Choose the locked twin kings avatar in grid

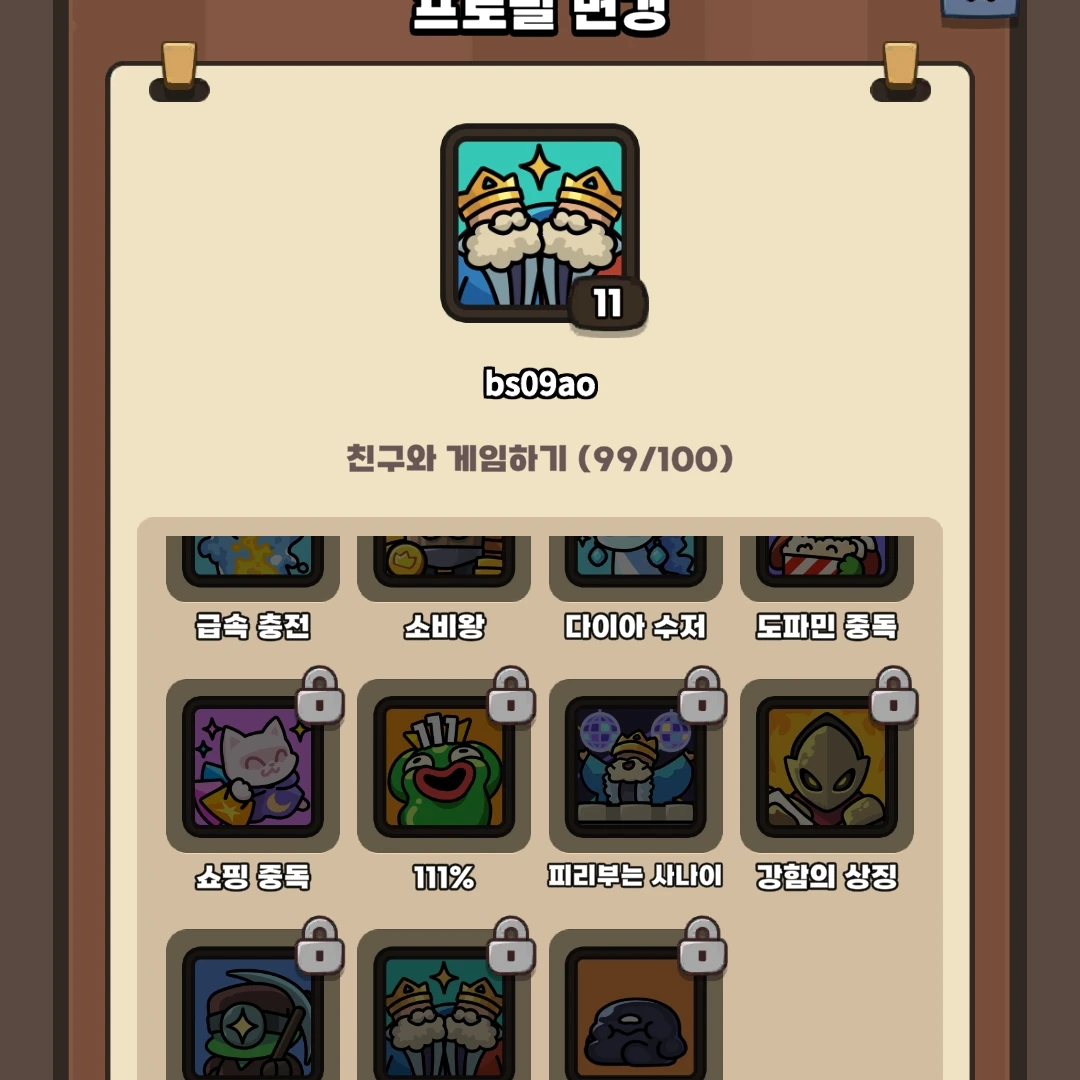click(x=443, y=1010)
